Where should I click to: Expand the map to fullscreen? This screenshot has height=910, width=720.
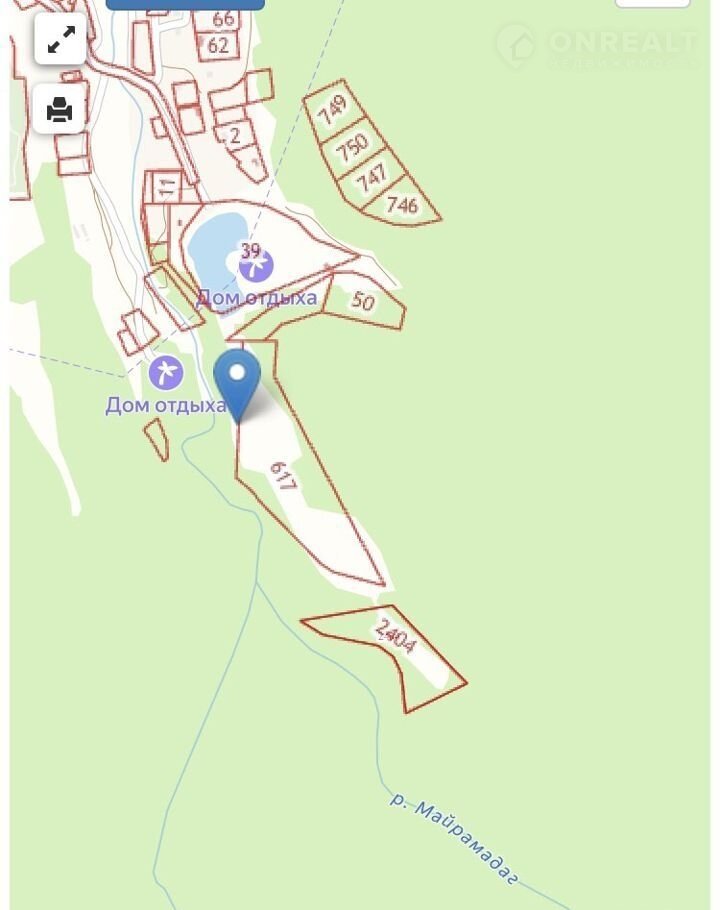point(60,40)
